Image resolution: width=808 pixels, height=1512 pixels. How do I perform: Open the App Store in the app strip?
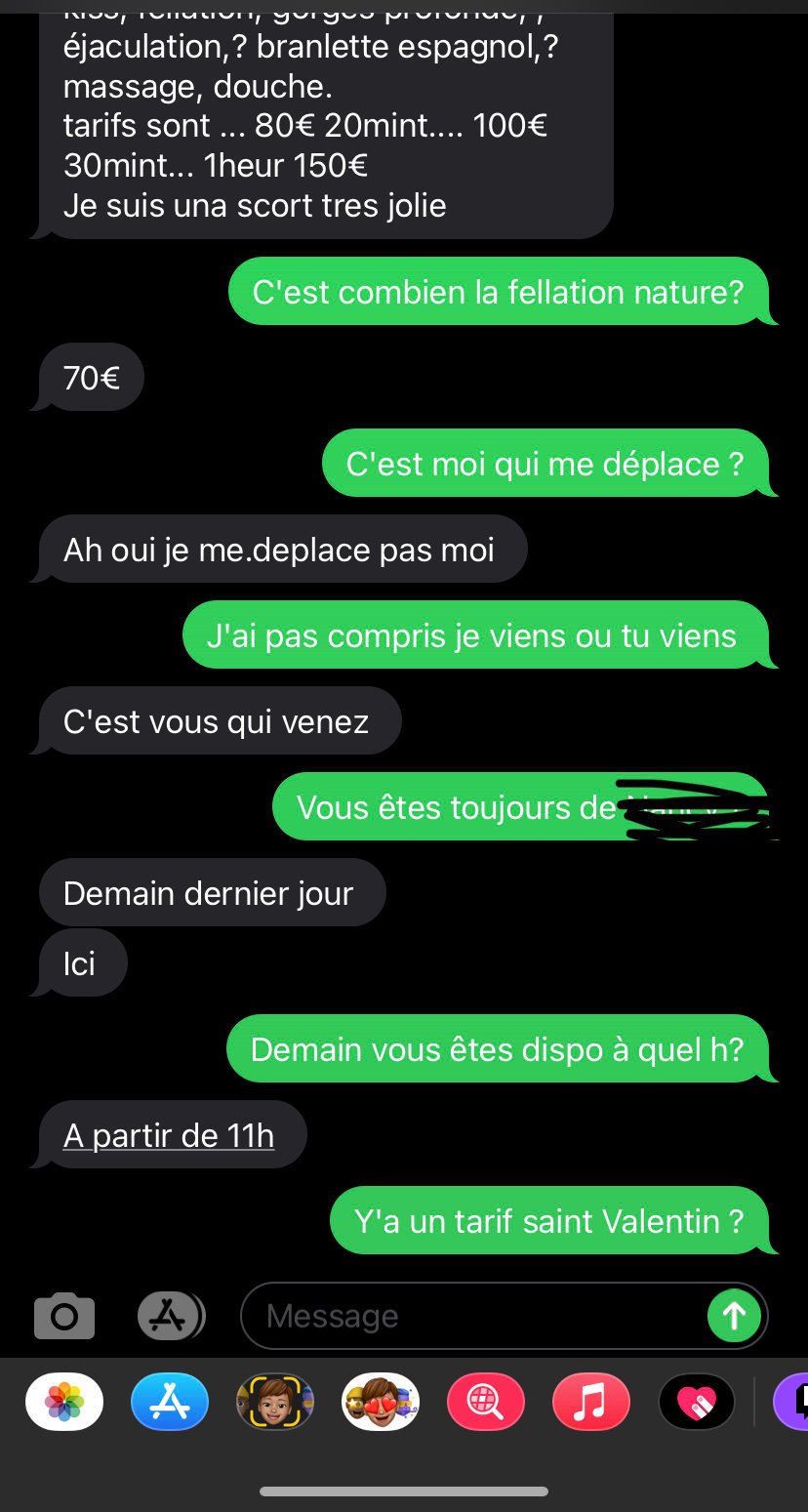170,1402
